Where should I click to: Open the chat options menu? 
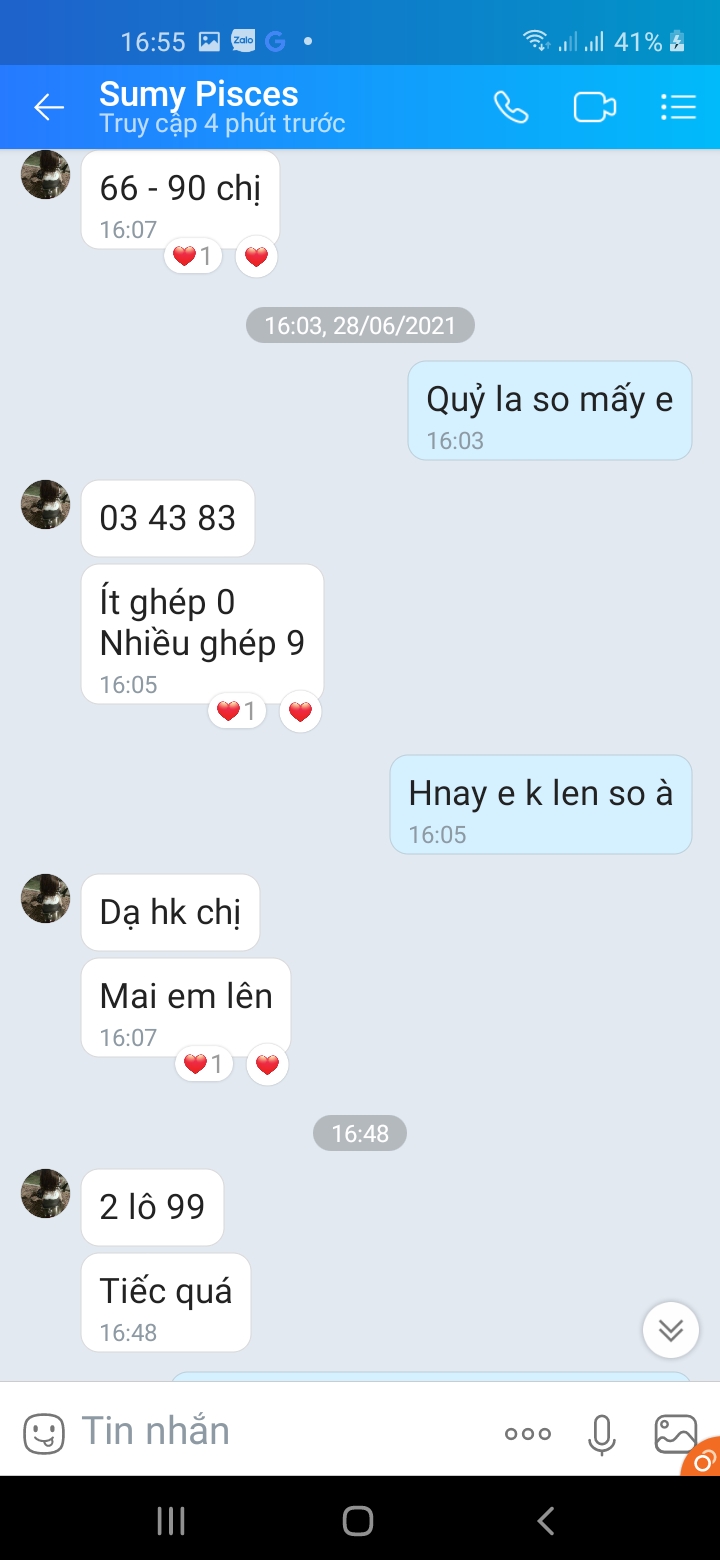[x=678, y=108]
